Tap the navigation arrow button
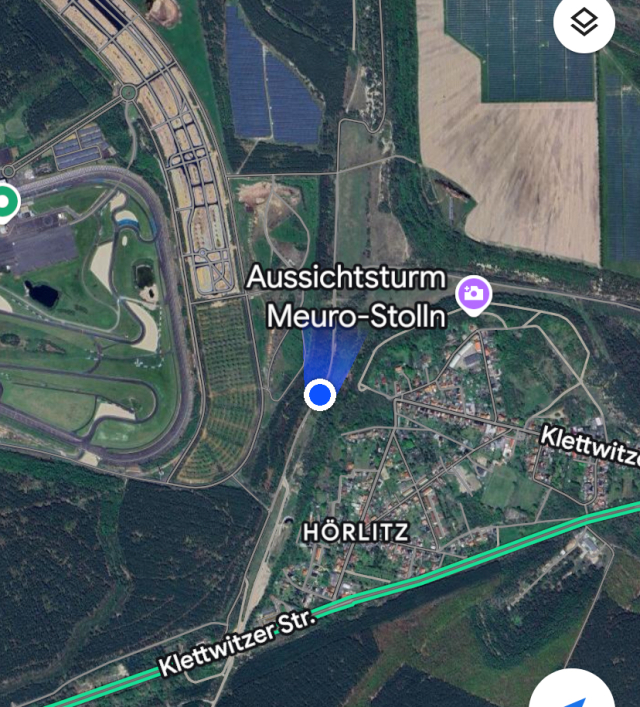 pyautogui.click(x=577, y=692)
